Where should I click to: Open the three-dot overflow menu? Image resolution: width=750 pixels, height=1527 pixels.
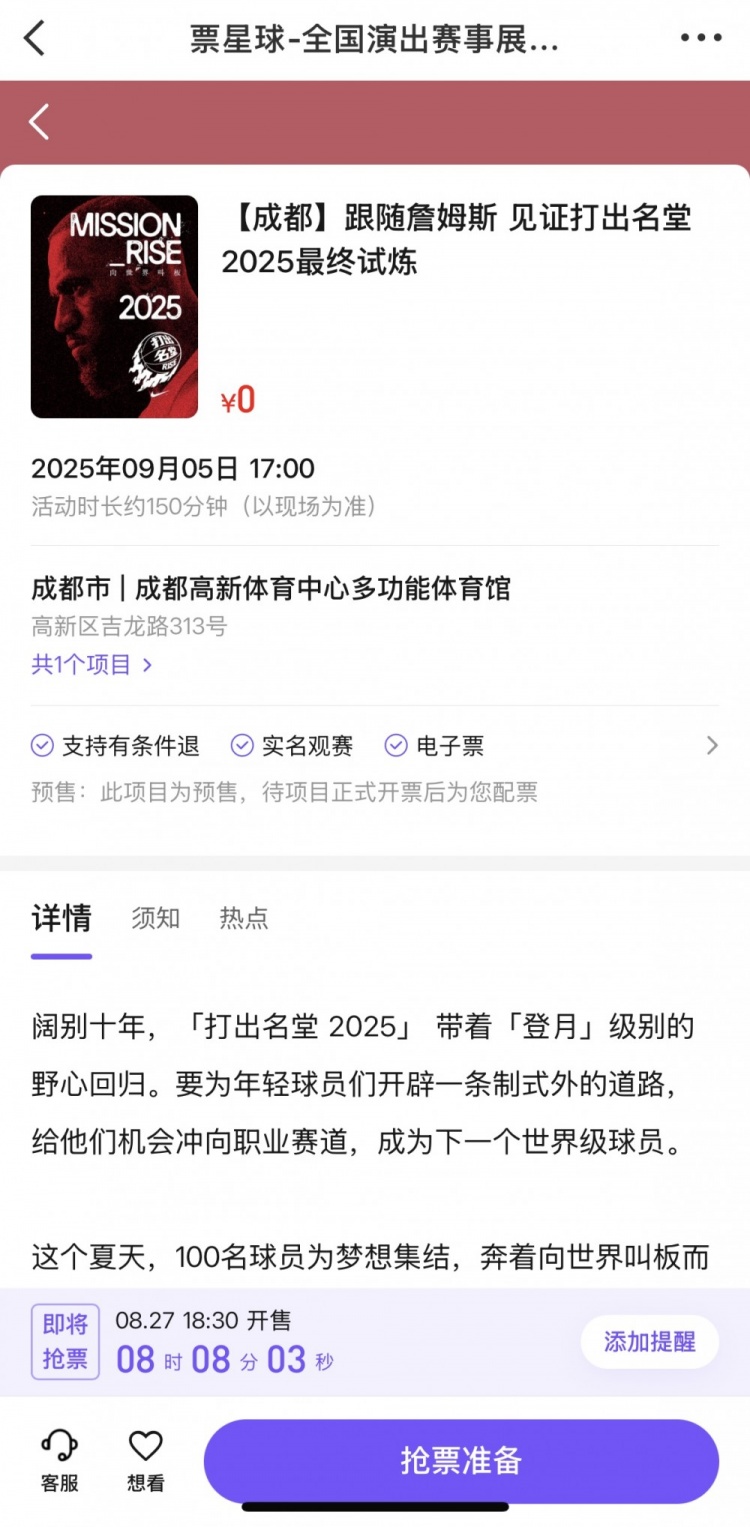(700, 39)
